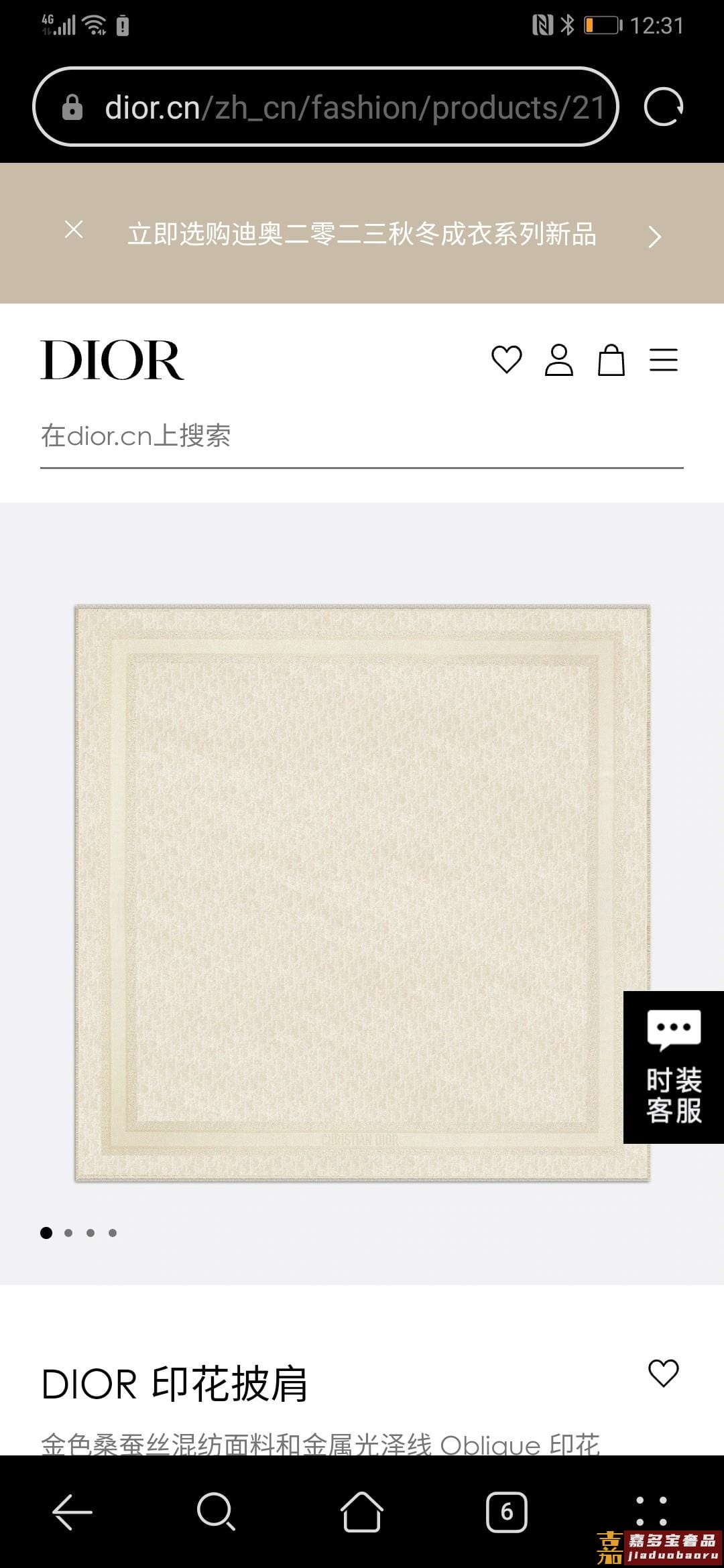Tap the 在dior.cn上搜索 search field
The width and height of the screenshot is (724, 1568).
[x=362, y=436]
